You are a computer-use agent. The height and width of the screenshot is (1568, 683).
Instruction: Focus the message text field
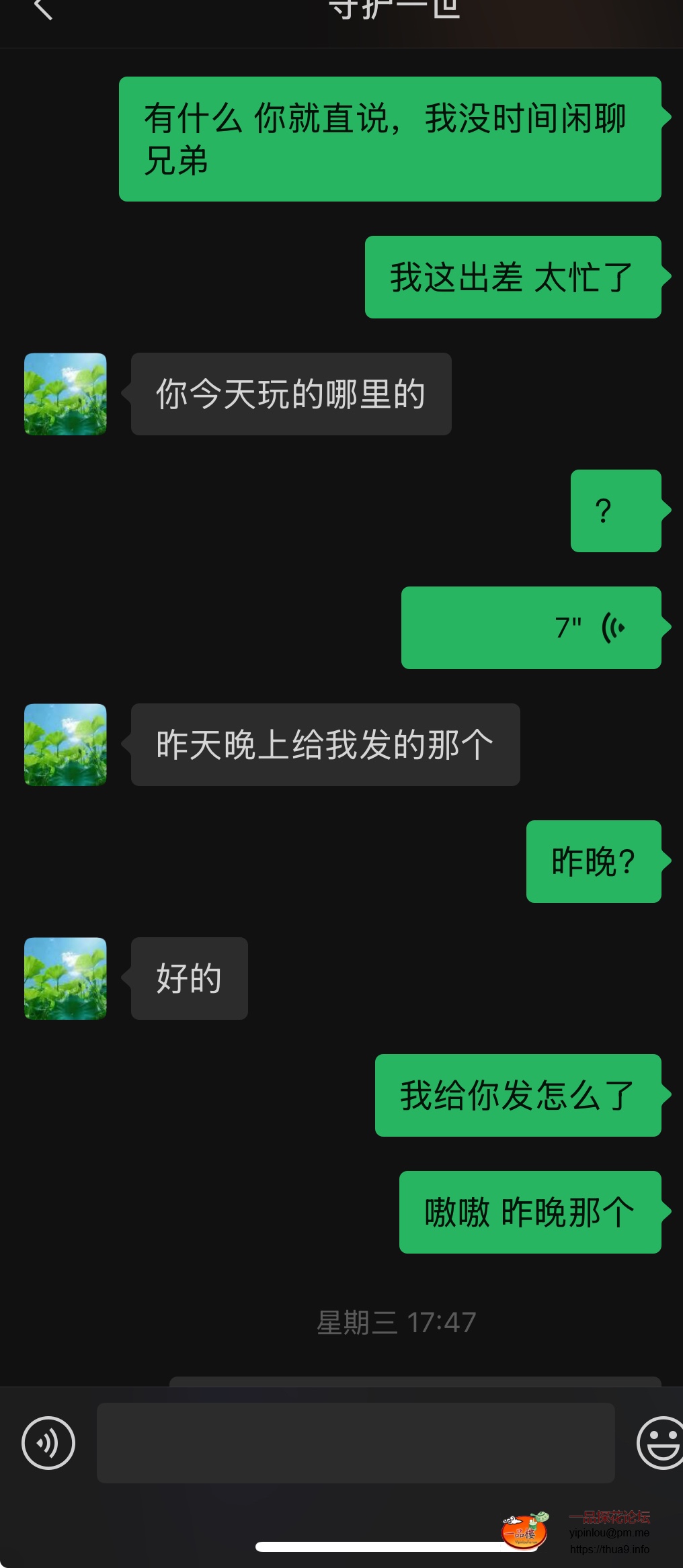[356, 1442]
